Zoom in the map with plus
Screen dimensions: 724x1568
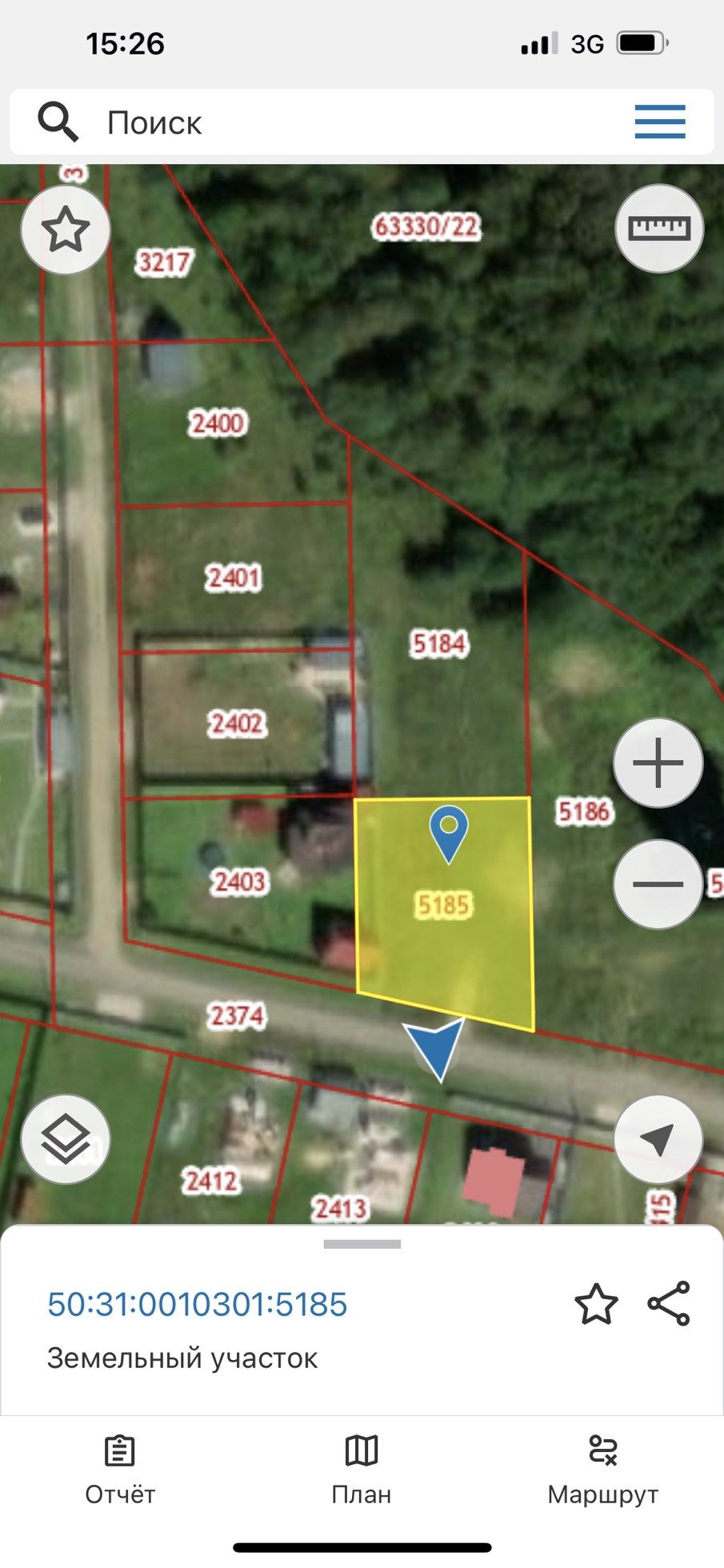(x=658, y=763)
